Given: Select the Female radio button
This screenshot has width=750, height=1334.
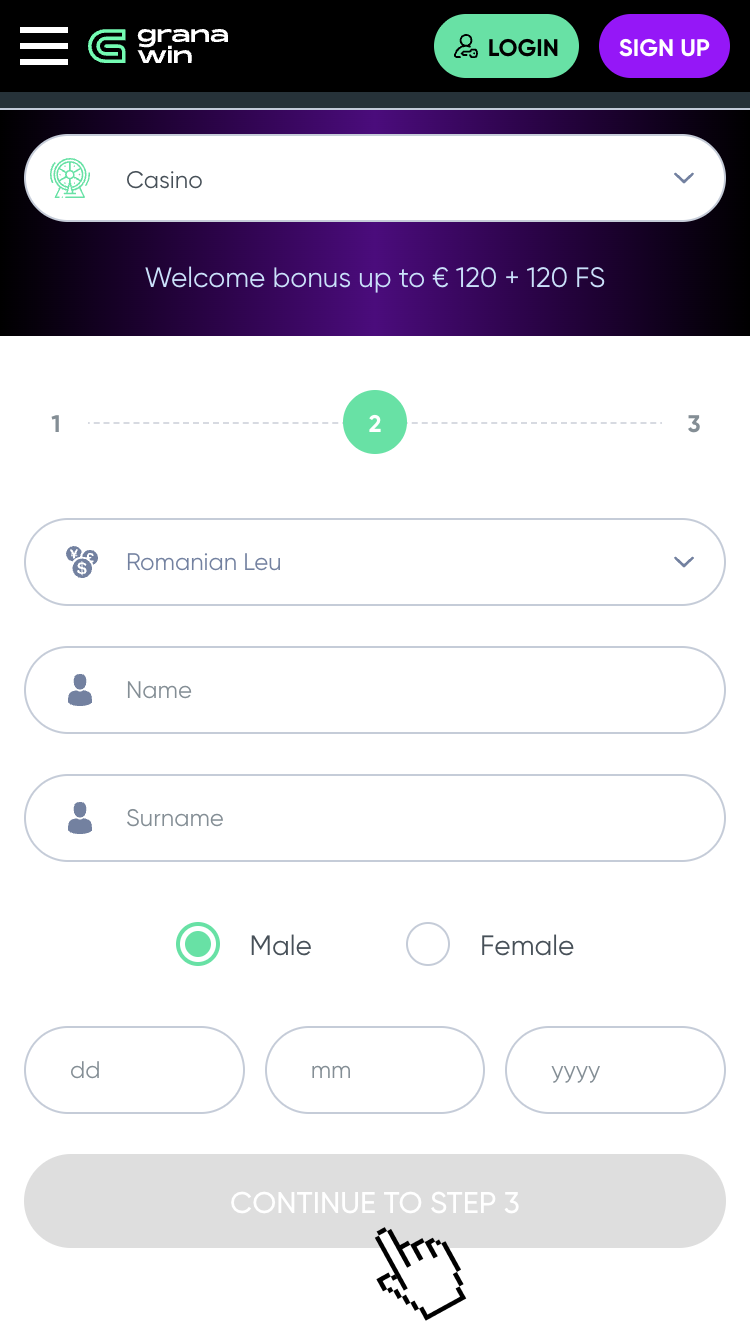Looking at the screenshot, I should (428, 945).
